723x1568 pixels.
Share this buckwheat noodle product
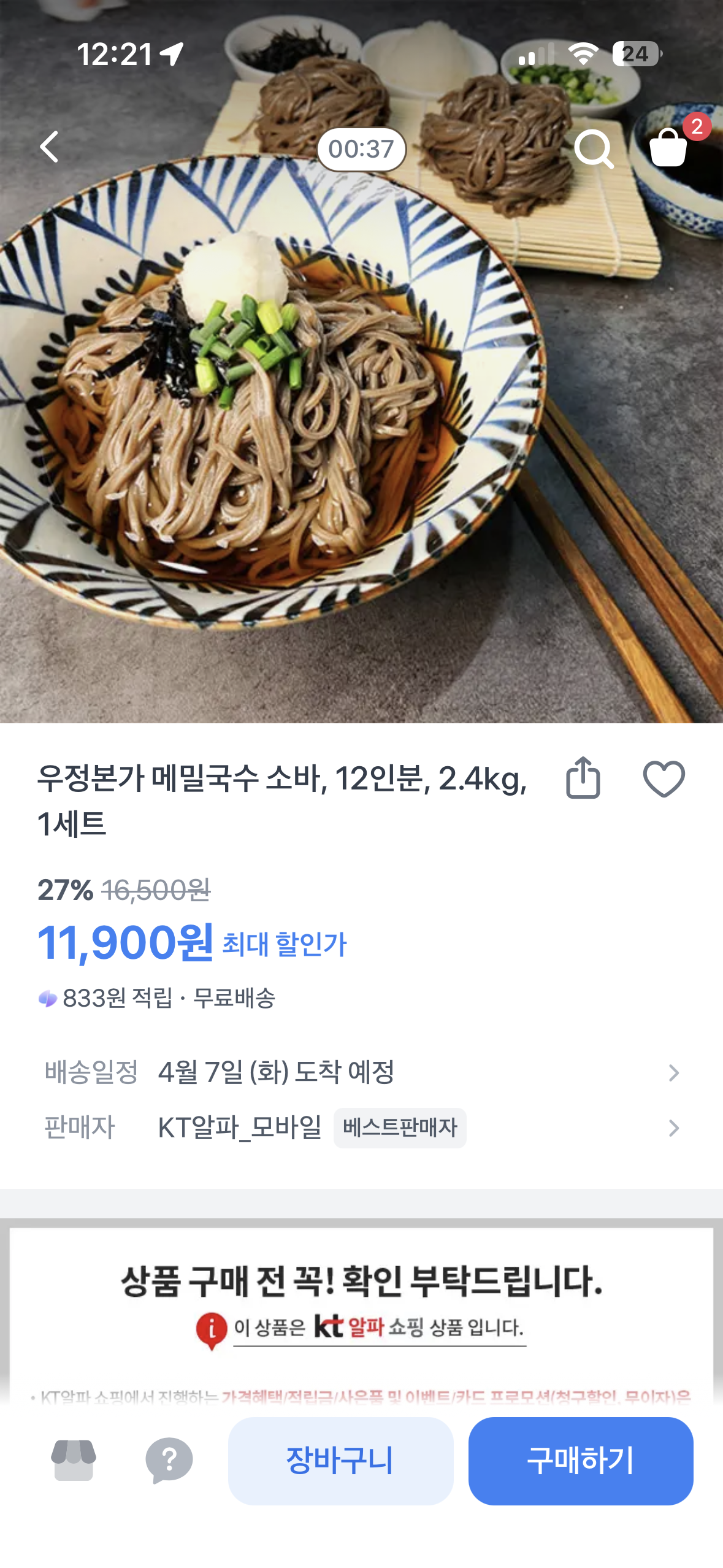pos(583,778)
